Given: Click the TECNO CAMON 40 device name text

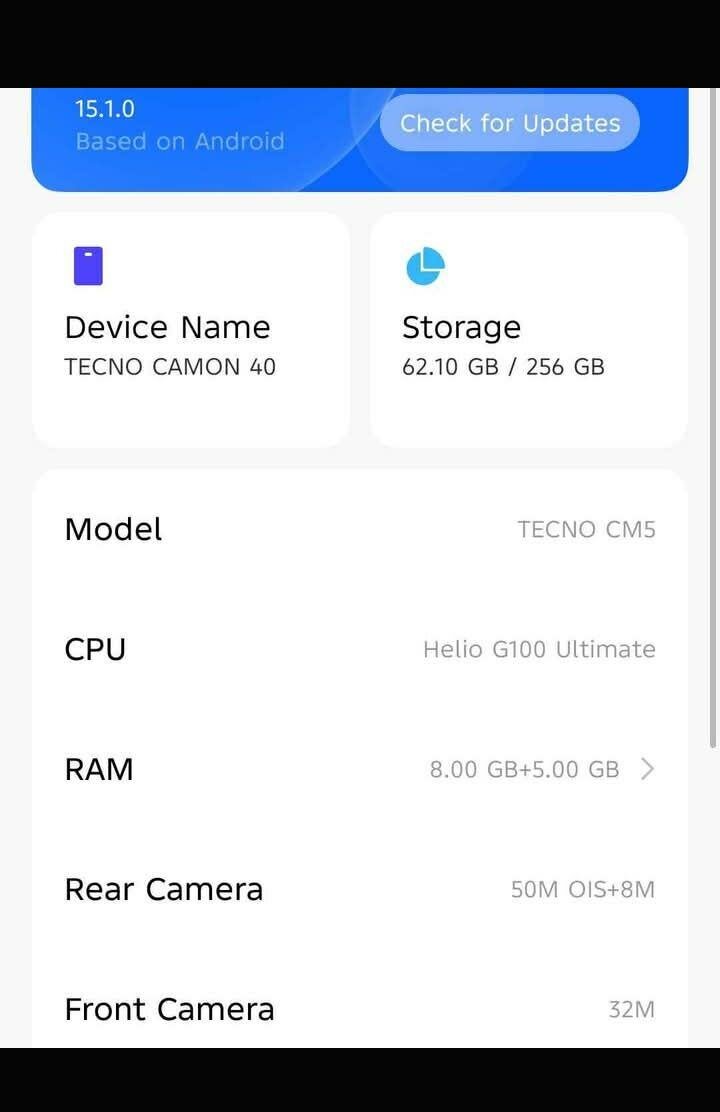Looking at the screenshot, I should [x=169, y=366].
